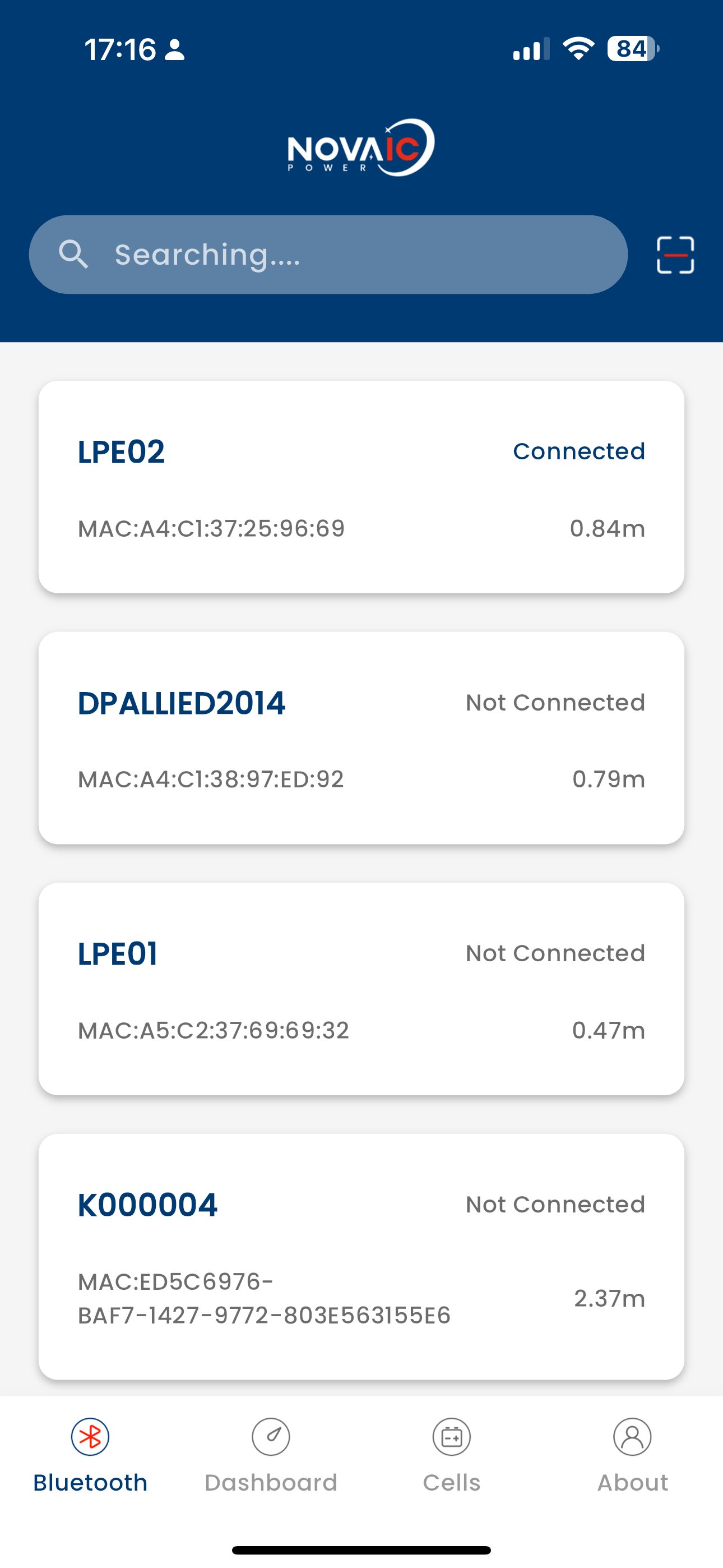
Task: Switch to the Dashboard tab
Action: tap(271, 1455)
